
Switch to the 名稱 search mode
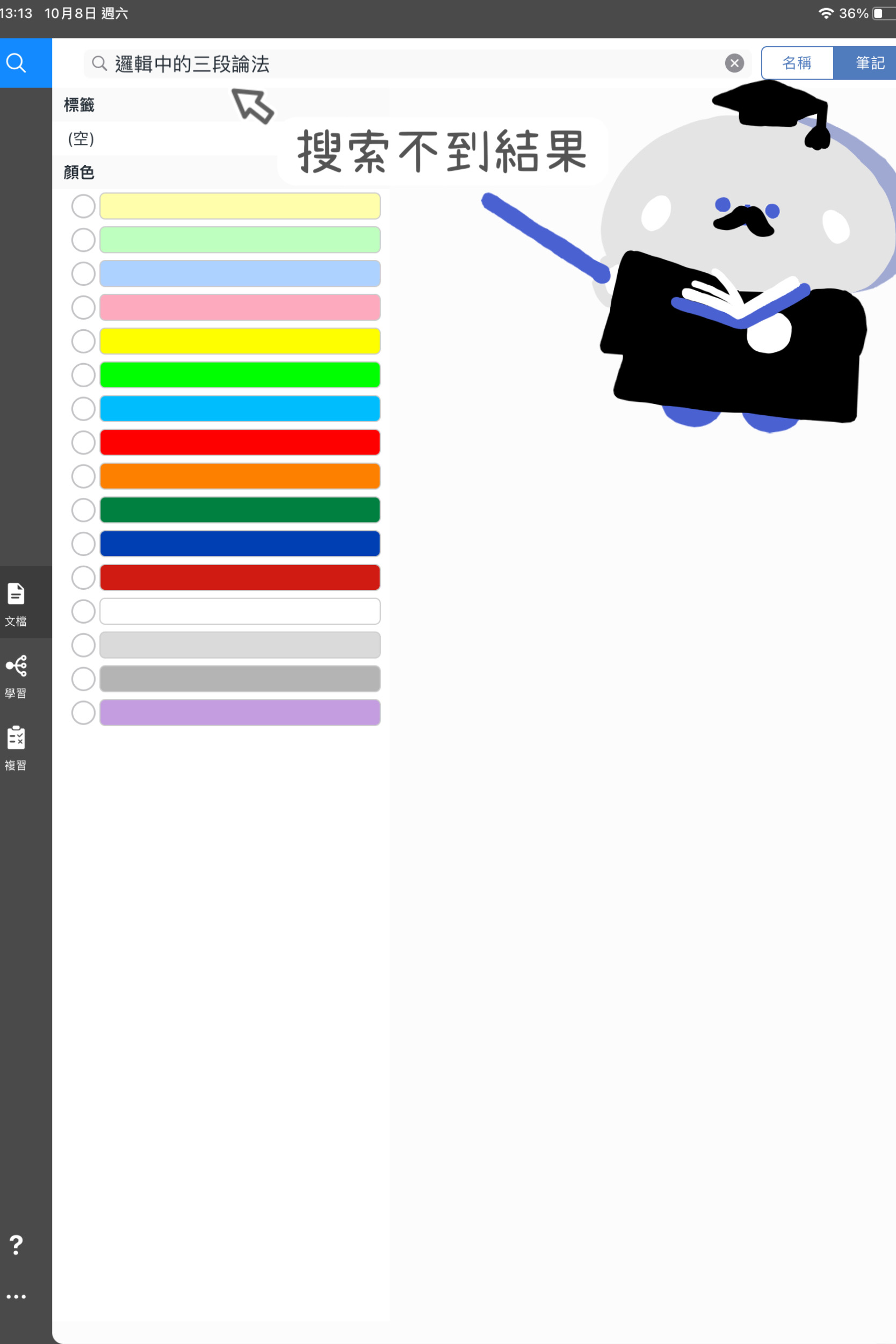click(797, 63)
